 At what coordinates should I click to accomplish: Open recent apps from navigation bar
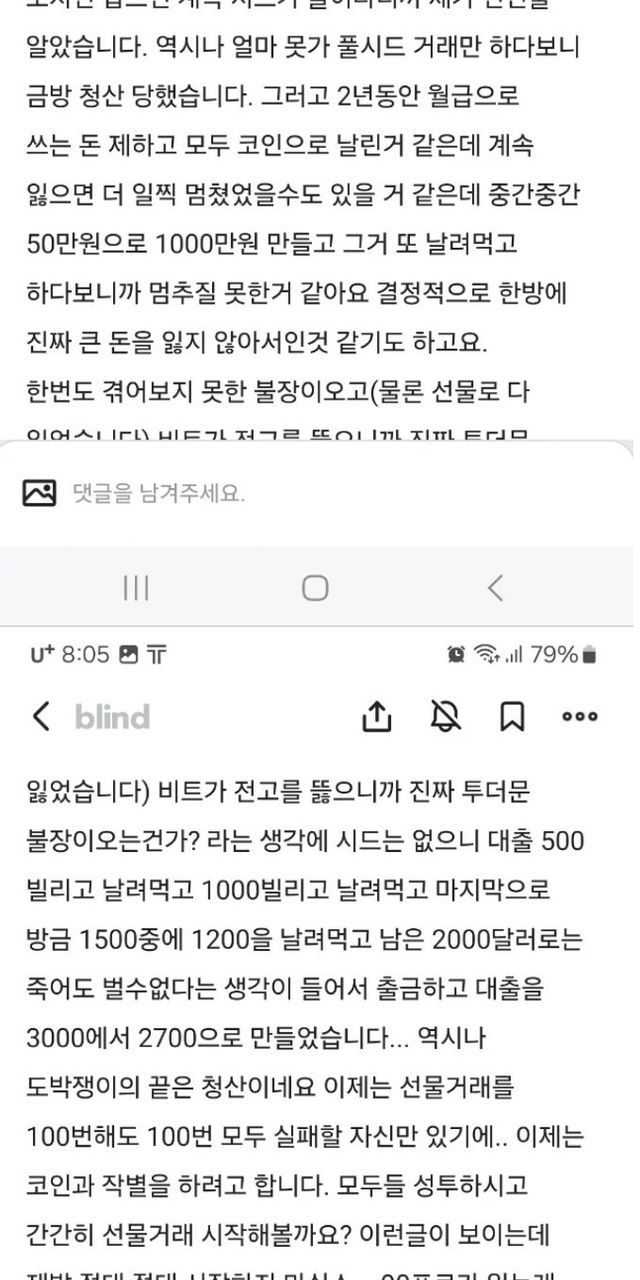pos(136,588)
